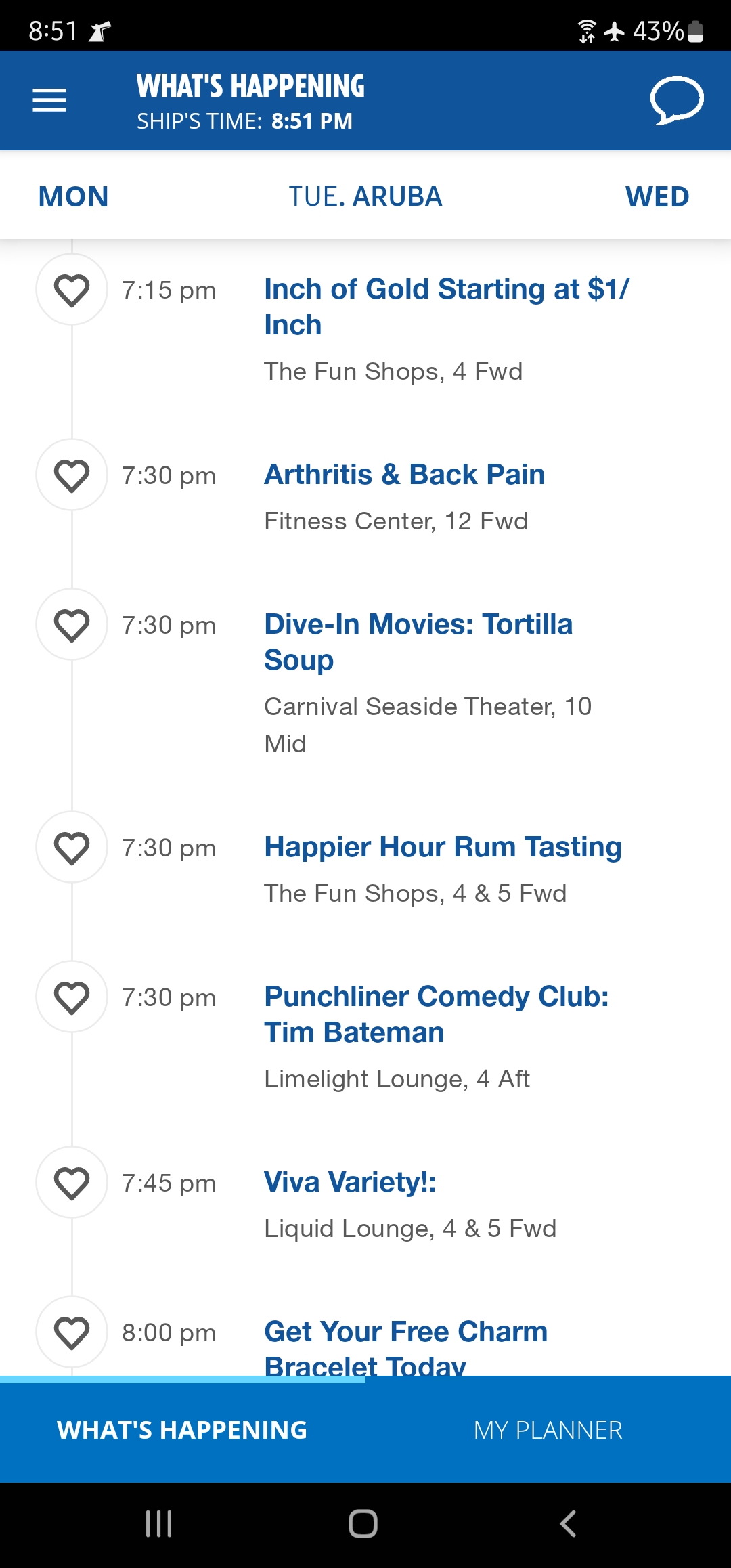The image size is (731, 1568).
Task: Open the chat bubble icon
Action: (677, 101)
